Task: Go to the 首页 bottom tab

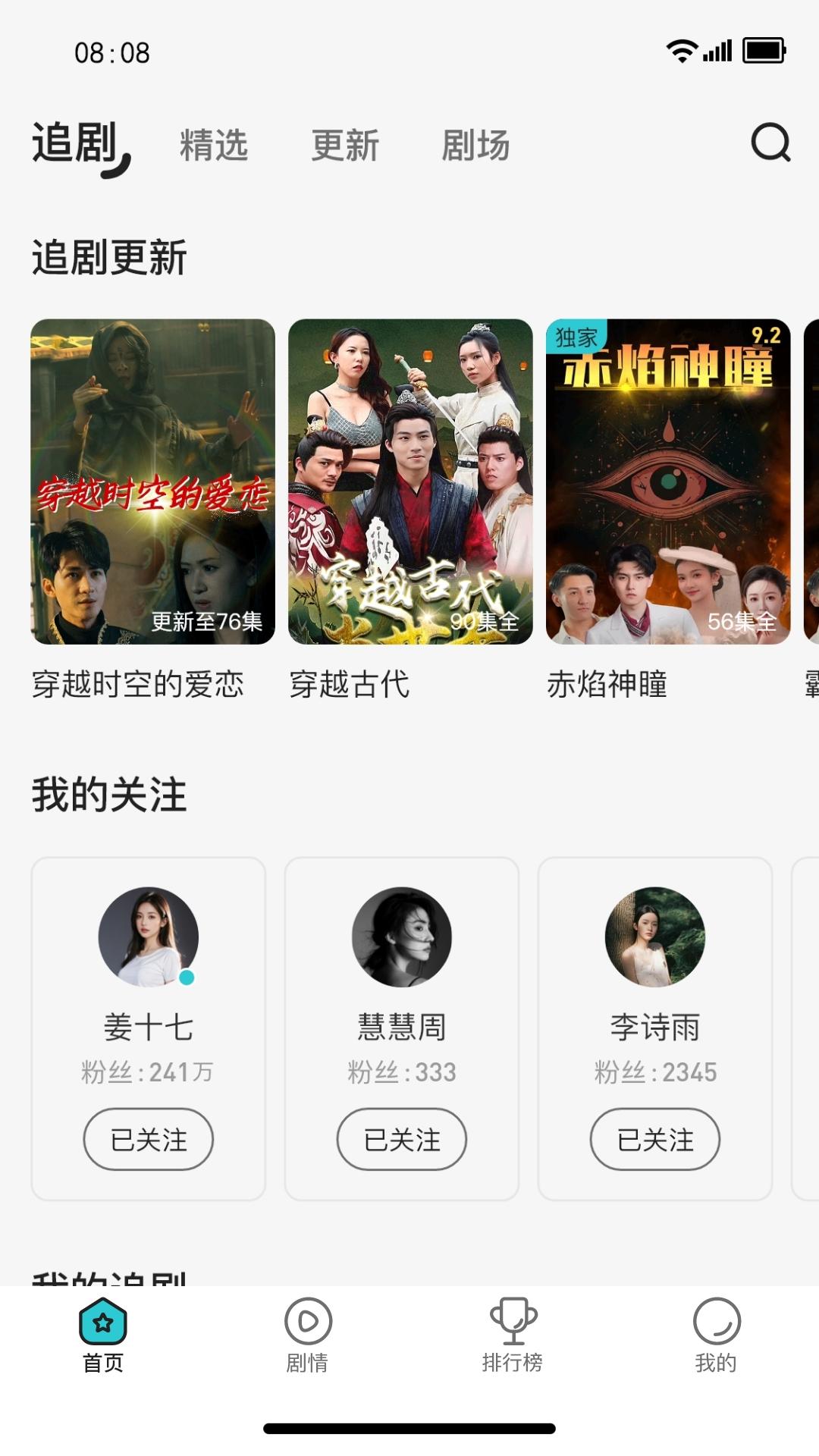Action: pyautogui.click(x=103, y=1336)
